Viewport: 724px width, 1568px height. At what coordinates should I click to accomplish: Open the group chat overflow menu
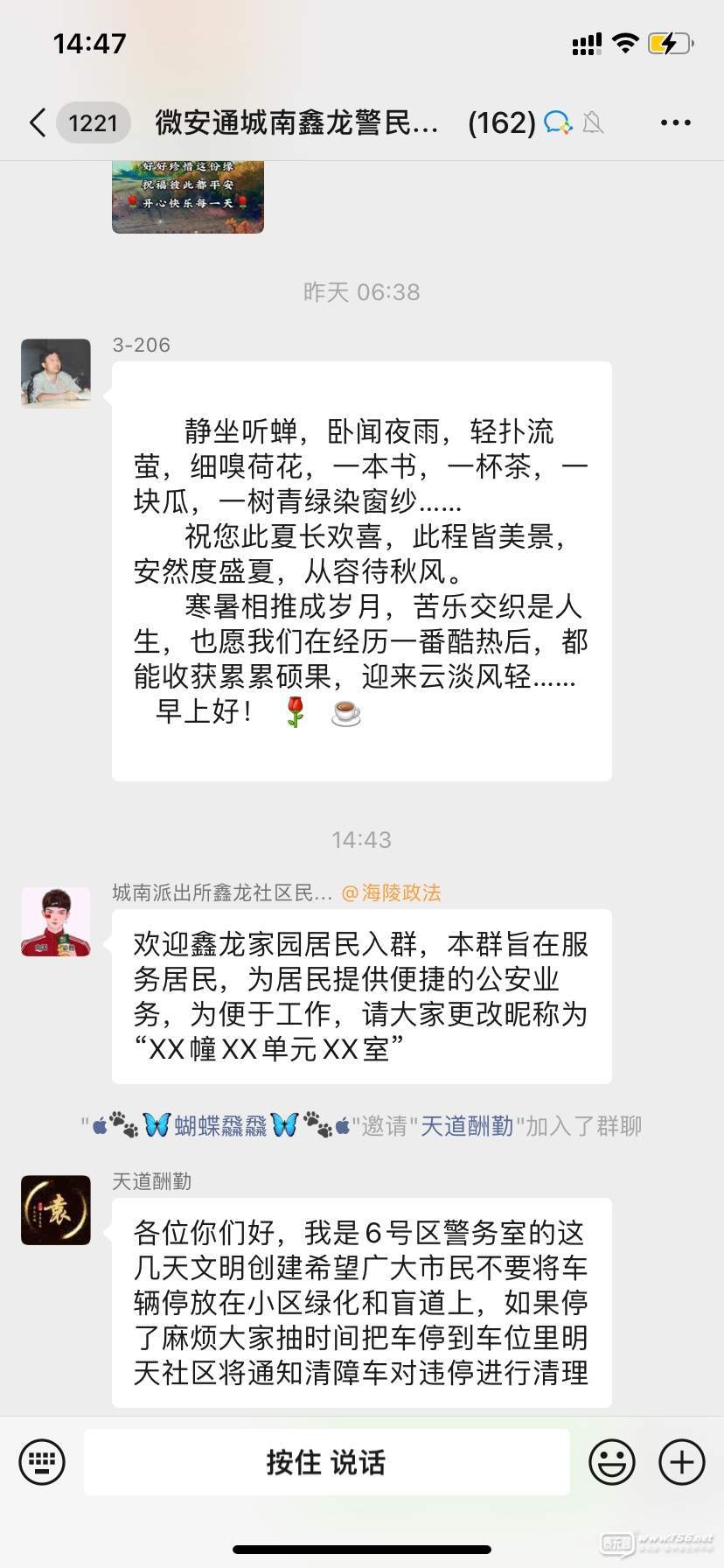coord(675,122)
